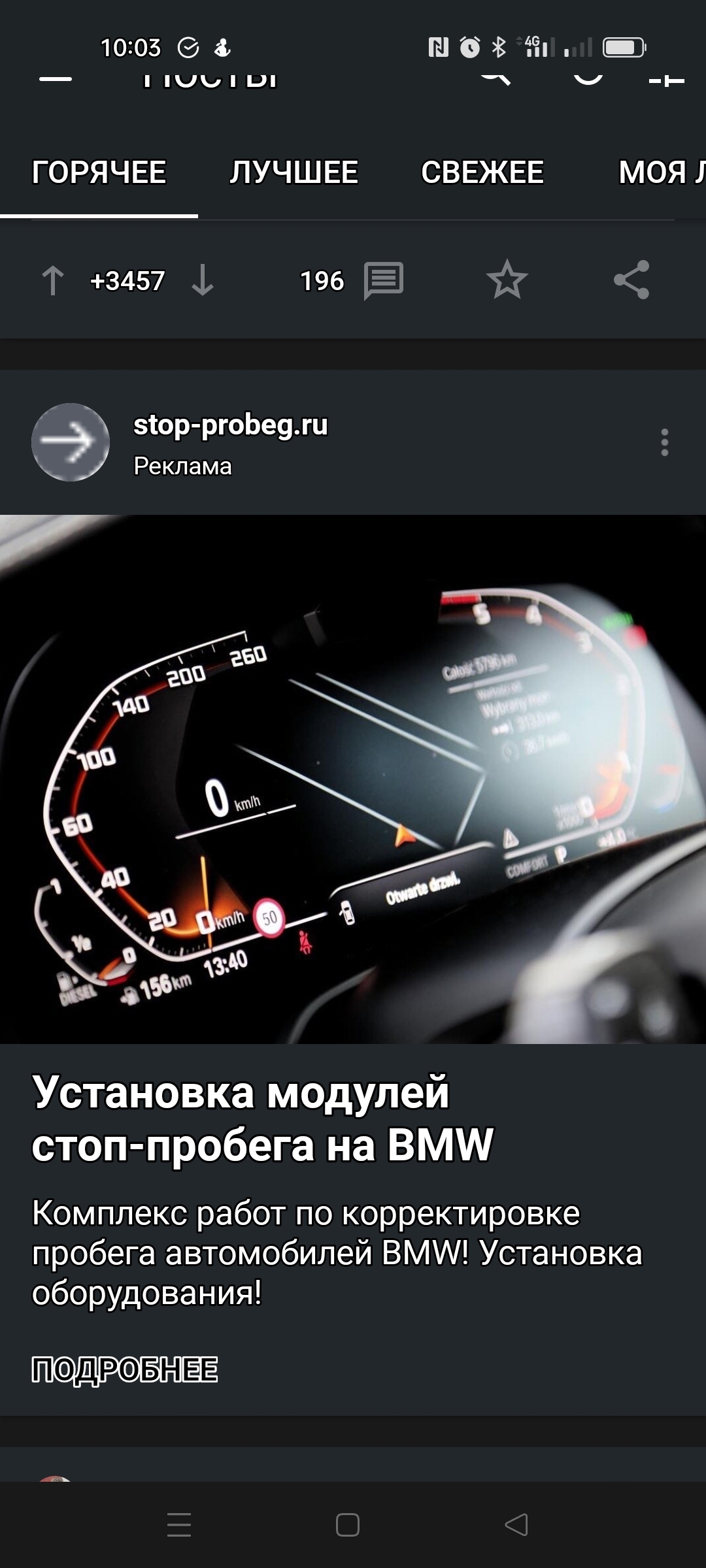Open the 196 comments on the post

click(x=383, y=281)
